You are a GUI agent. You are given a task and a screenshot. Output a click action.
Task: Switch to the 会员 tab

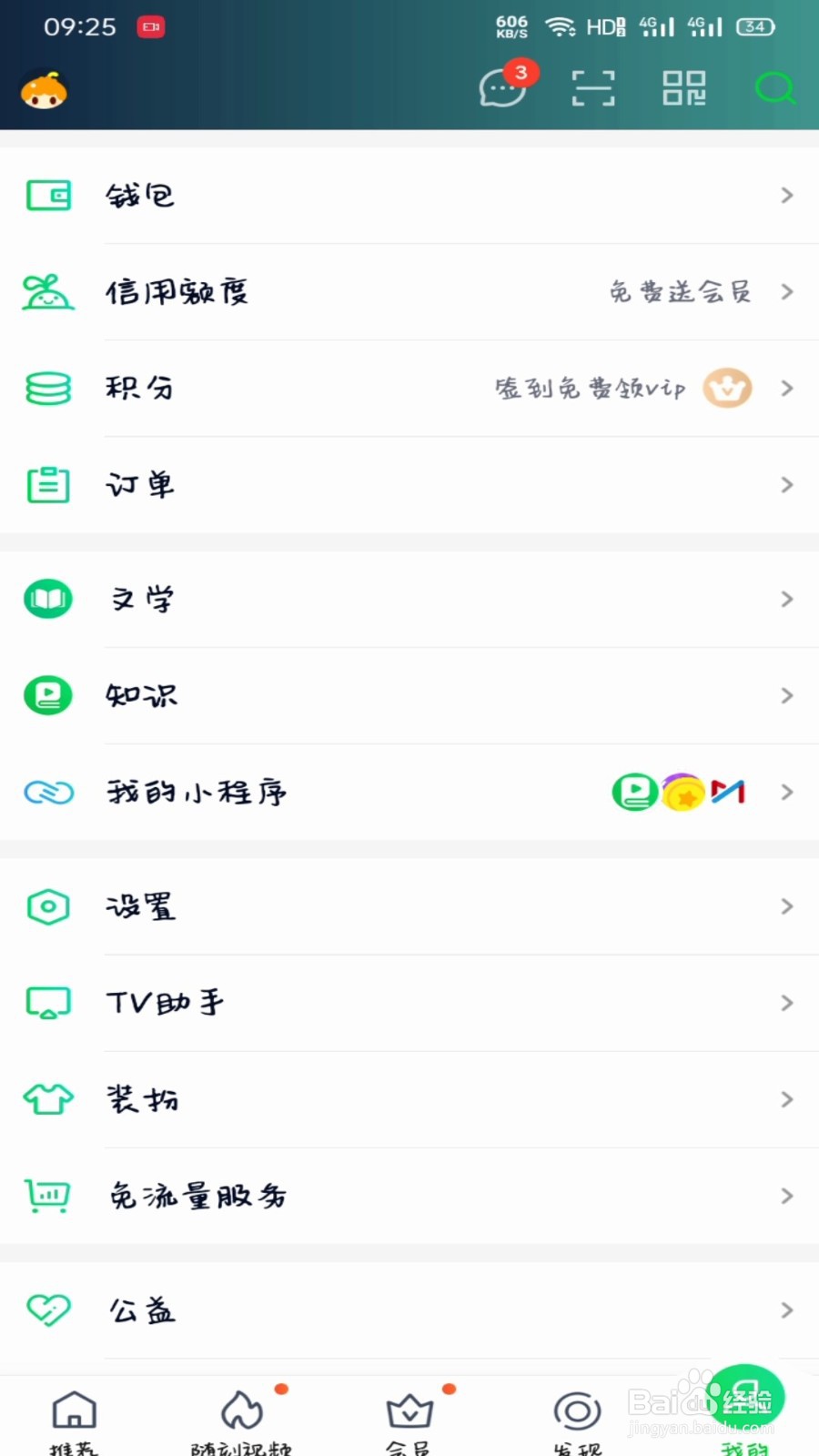(x=408, y=1410)
